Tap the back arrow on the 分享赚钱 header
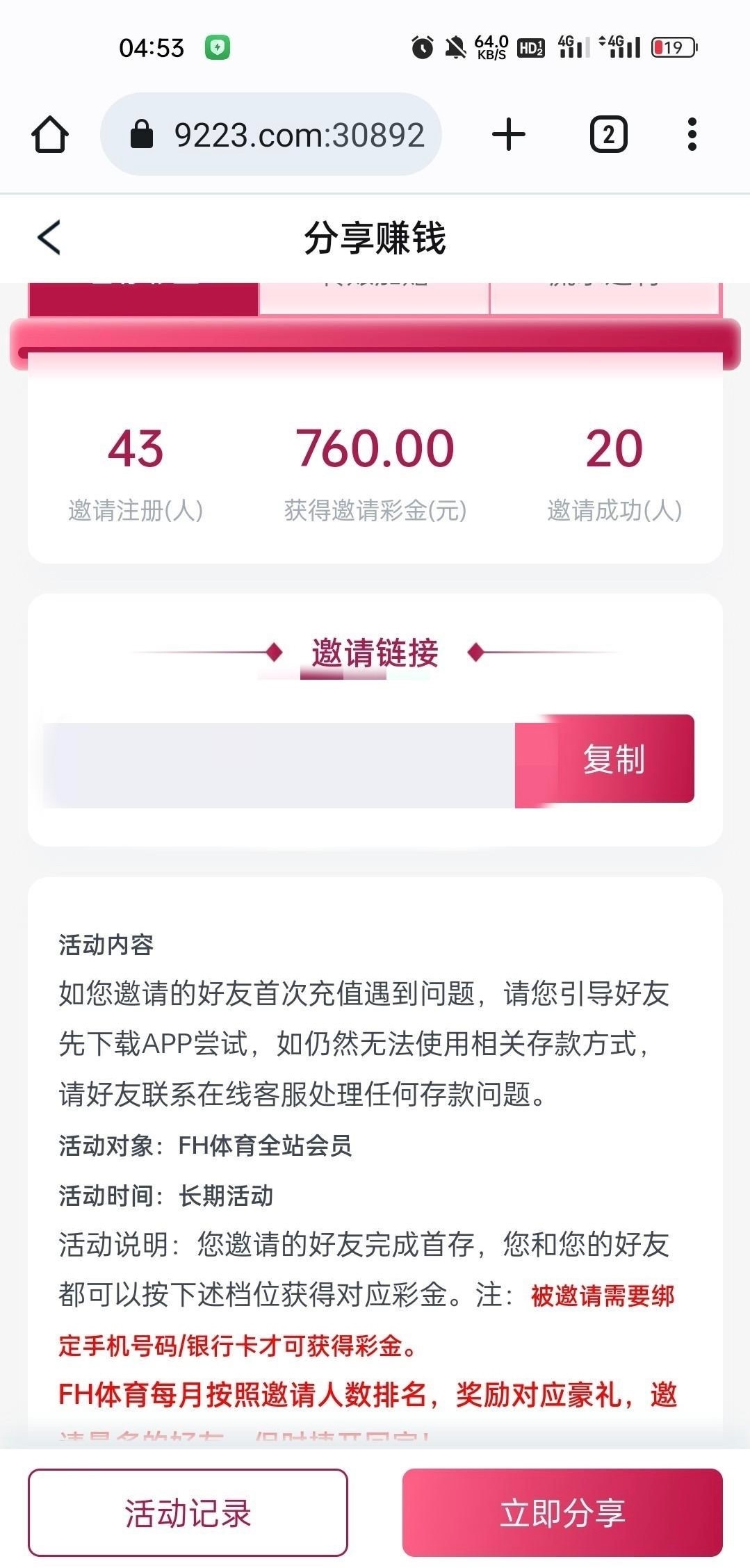Viewport: 750px width, 1568px height. click(x=49, y=238)
